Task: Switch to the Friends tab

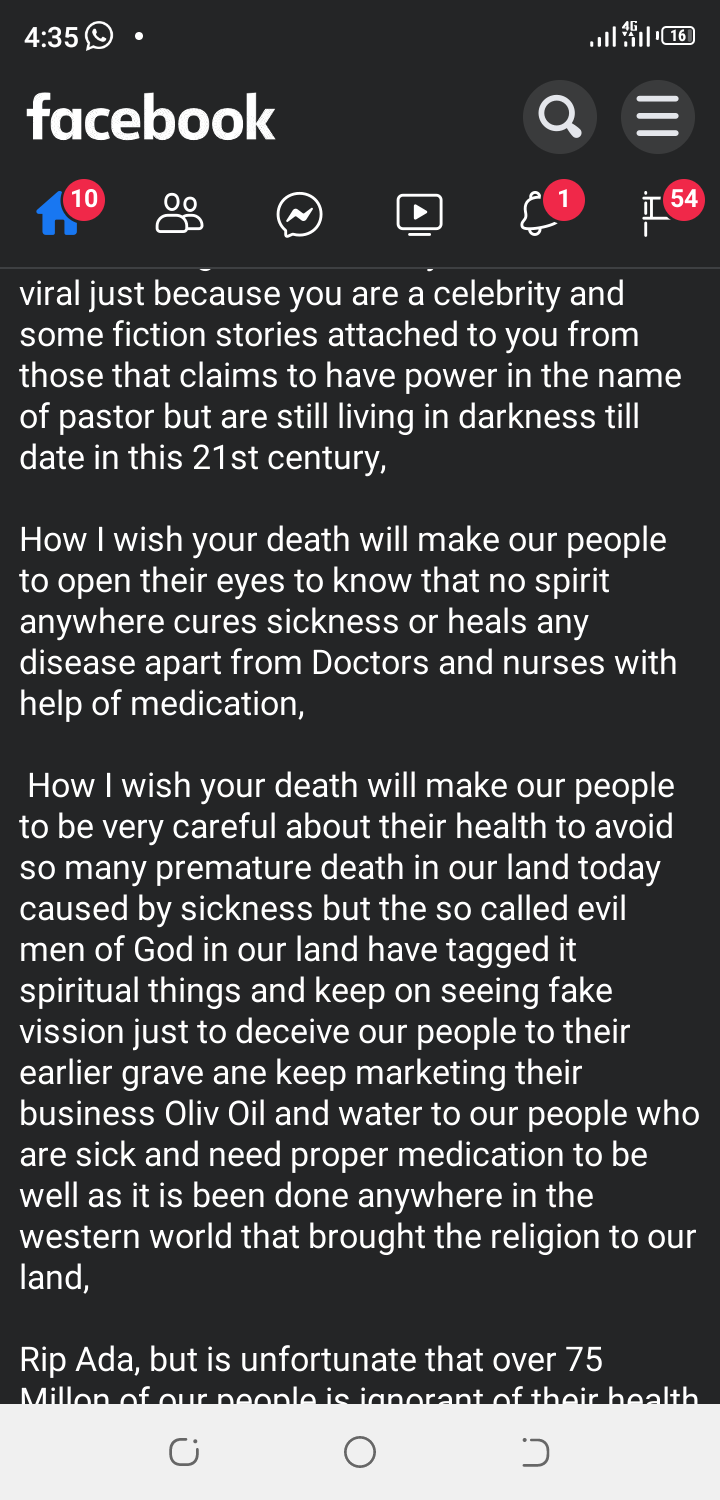Action: [180, 213]
